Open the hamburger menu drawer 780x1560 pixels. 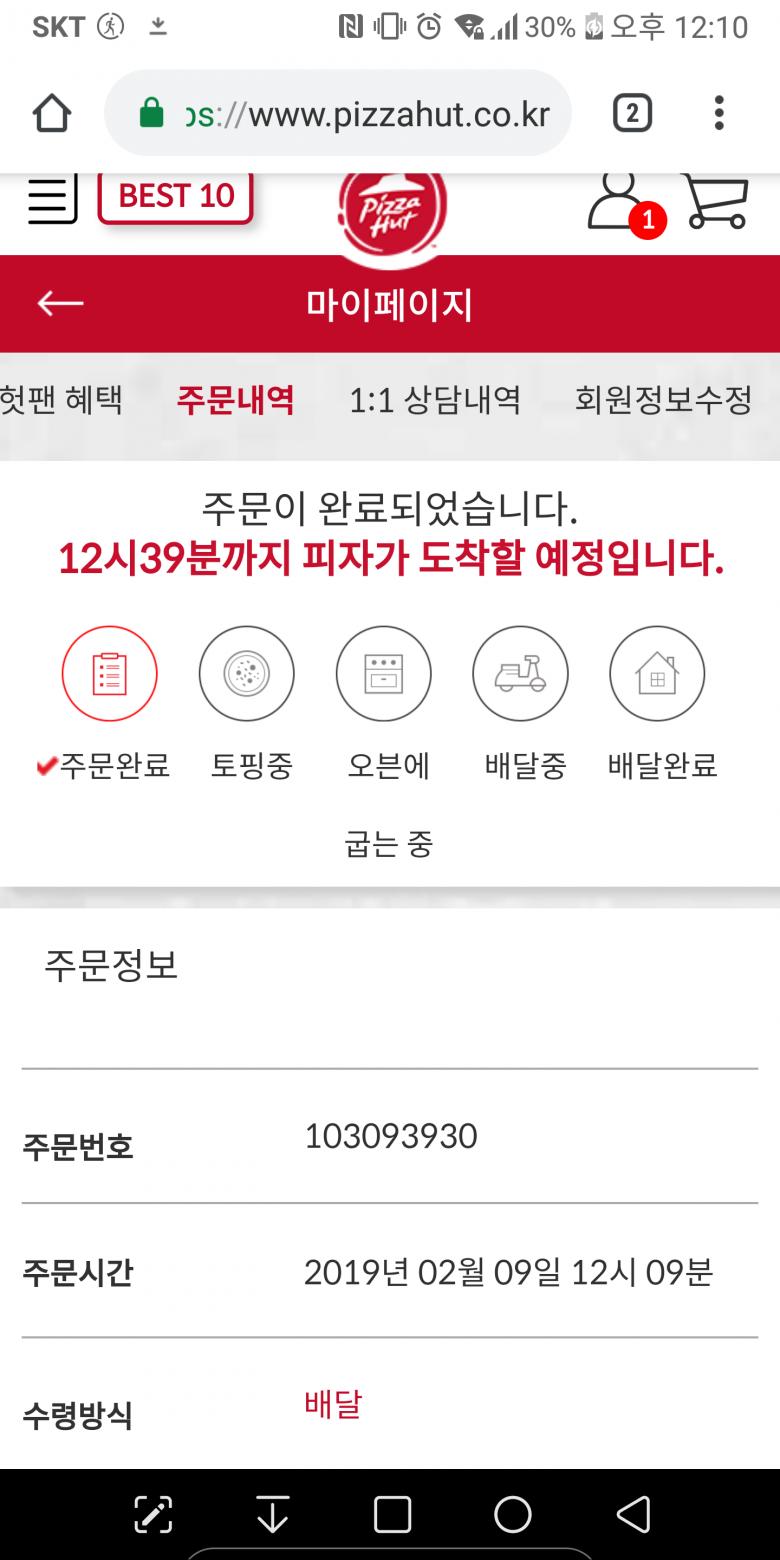[52, 198]
